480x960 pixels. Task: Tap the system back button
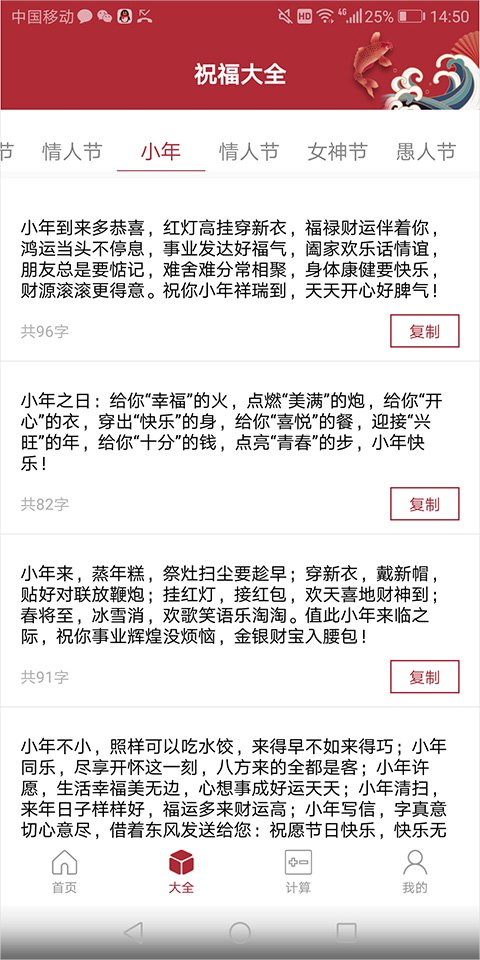click(x=133, y=933)
